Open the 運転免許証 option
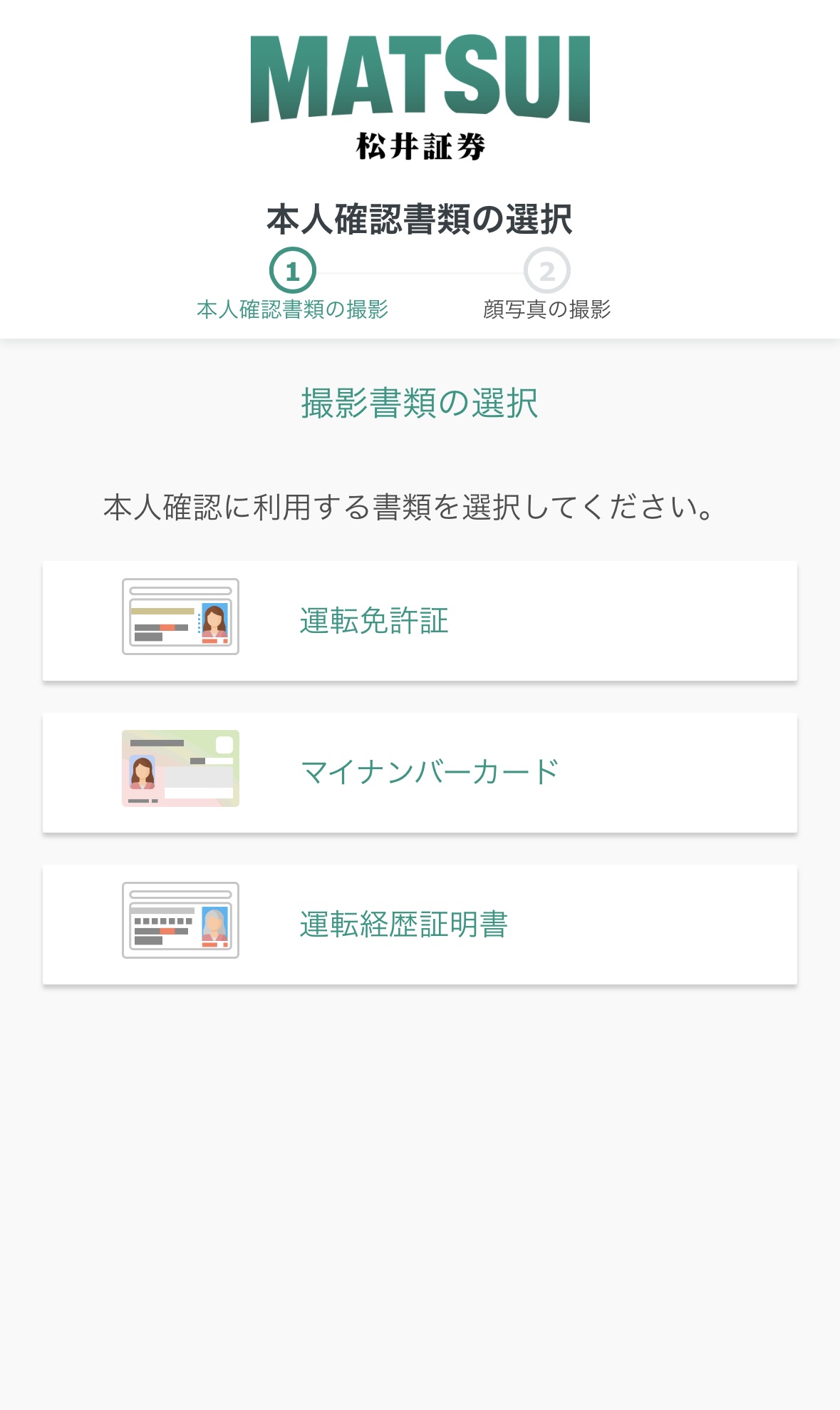This screenshot has width=840, height=1410. coord(420,619)
